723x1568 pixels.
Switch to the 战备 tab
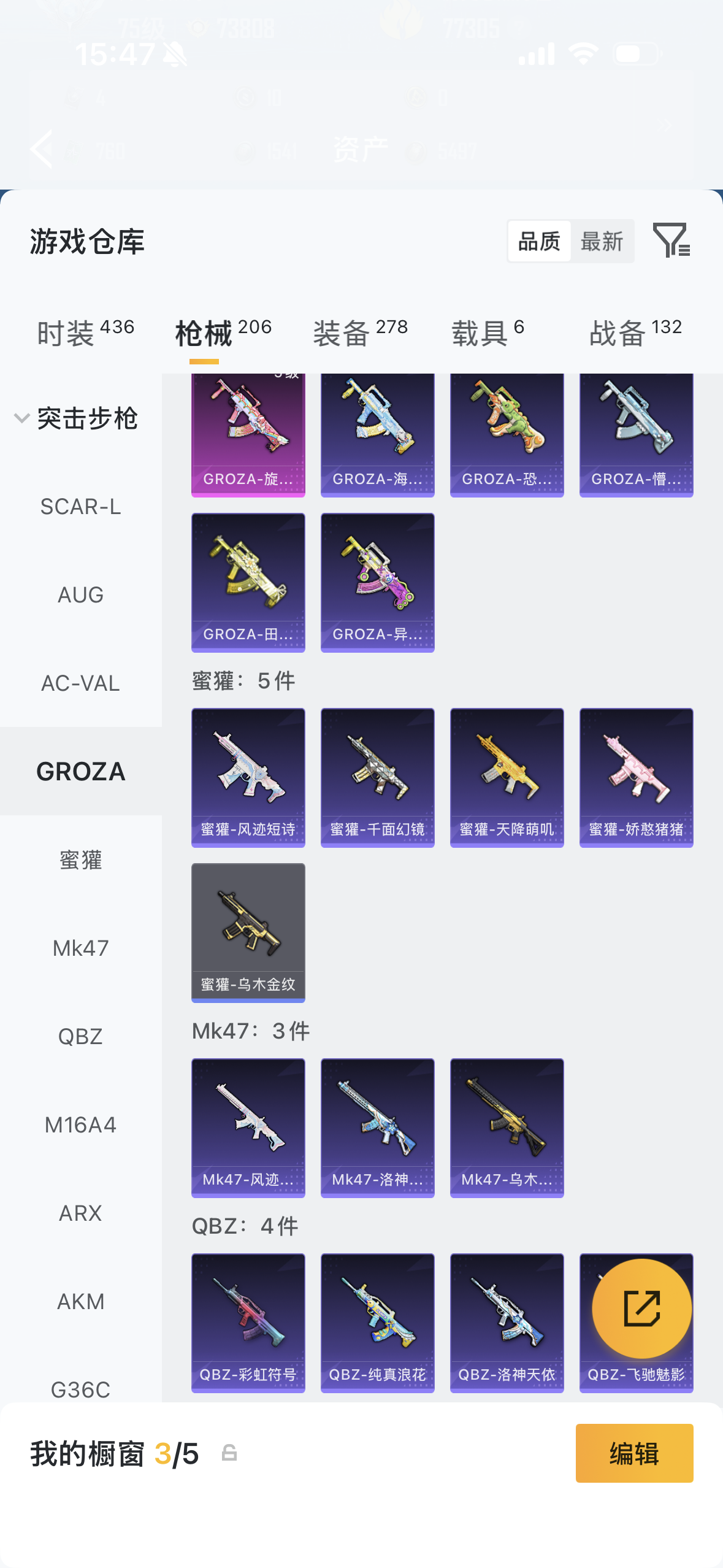pyautogui.click(x=635, y=333)
